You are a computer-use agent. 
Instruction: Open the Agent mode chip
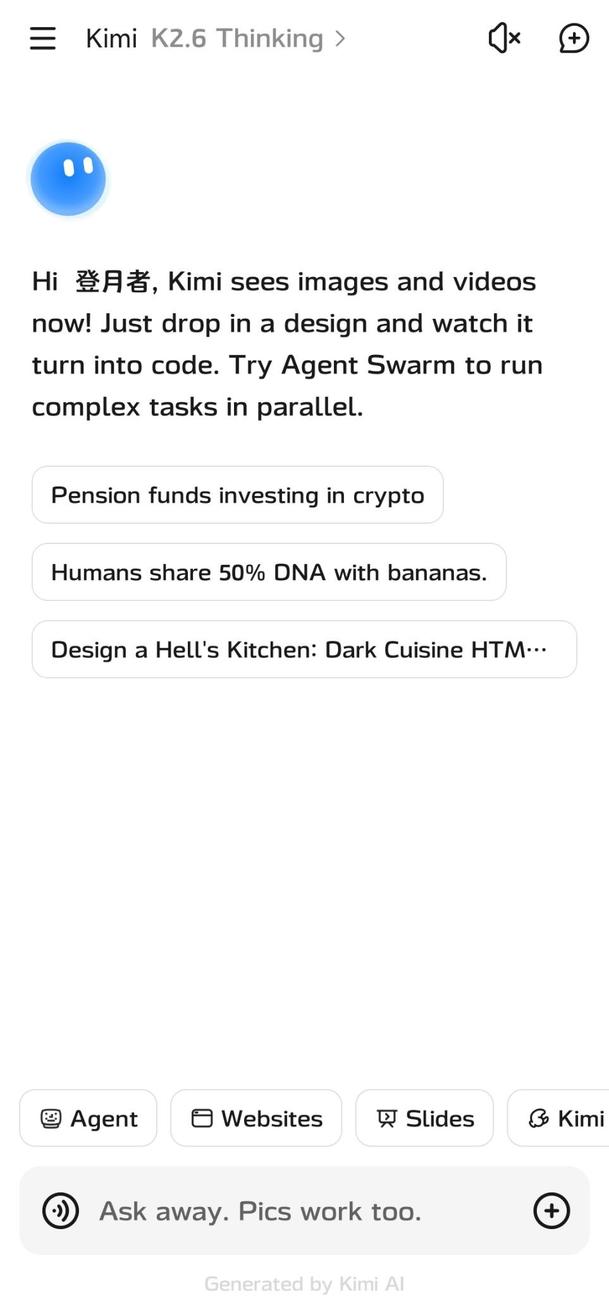(x=88, y=1118)
